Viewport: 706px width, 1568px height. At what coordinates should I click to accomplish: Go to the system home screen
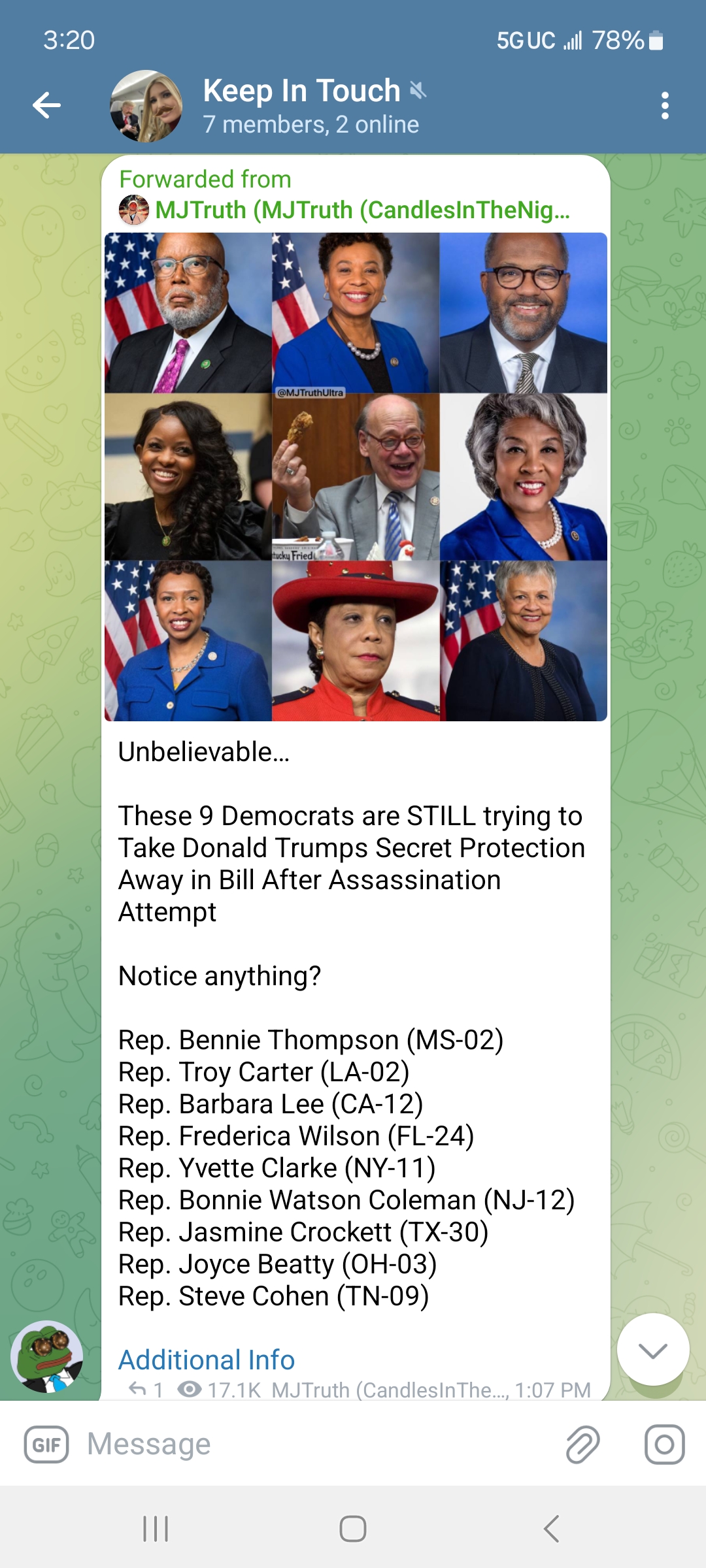[x=353, y=1529]
